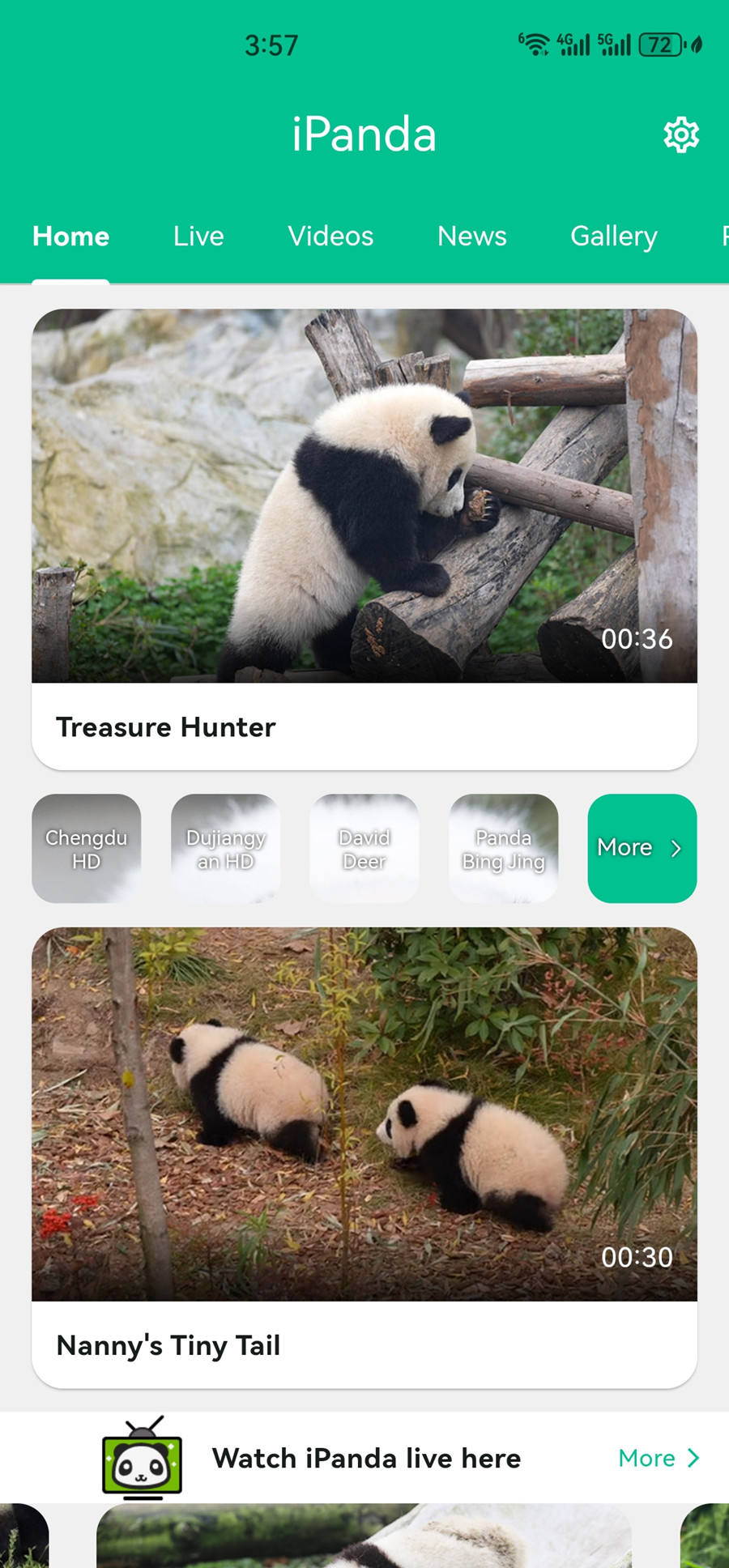Screen dimensions: 729x1568
Task: Open the News tab
Action: [x=471, y=236]
